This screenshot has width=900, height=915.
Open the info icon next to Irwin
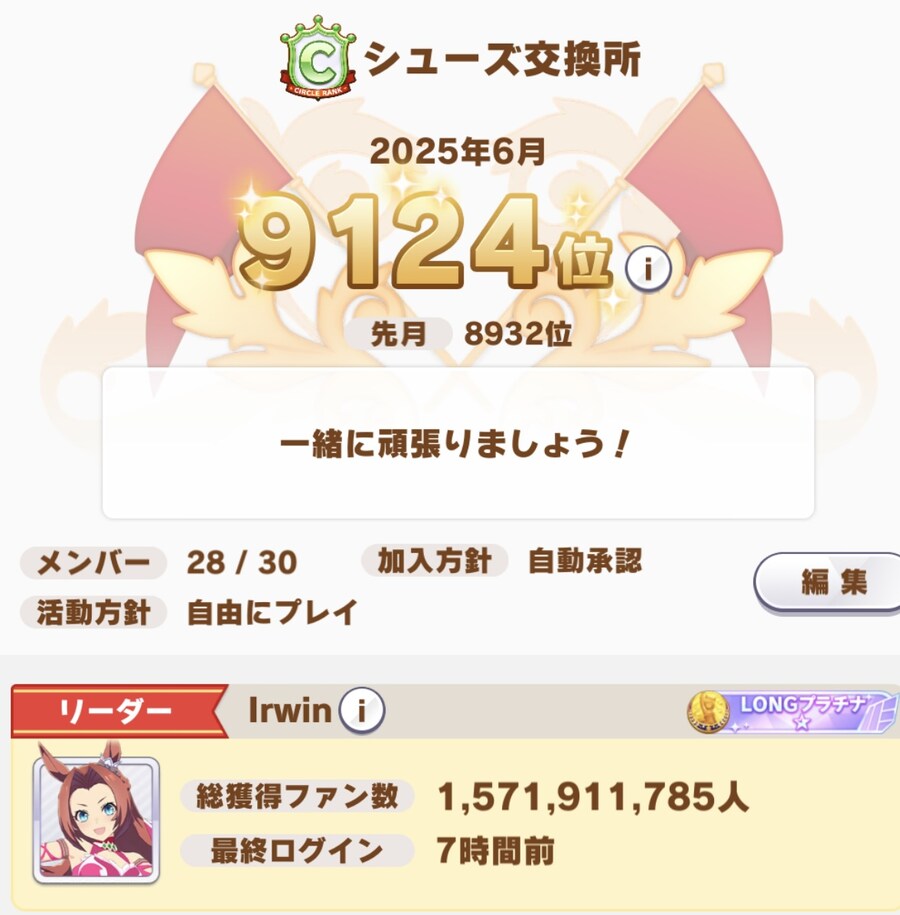[x=361, y=711]
